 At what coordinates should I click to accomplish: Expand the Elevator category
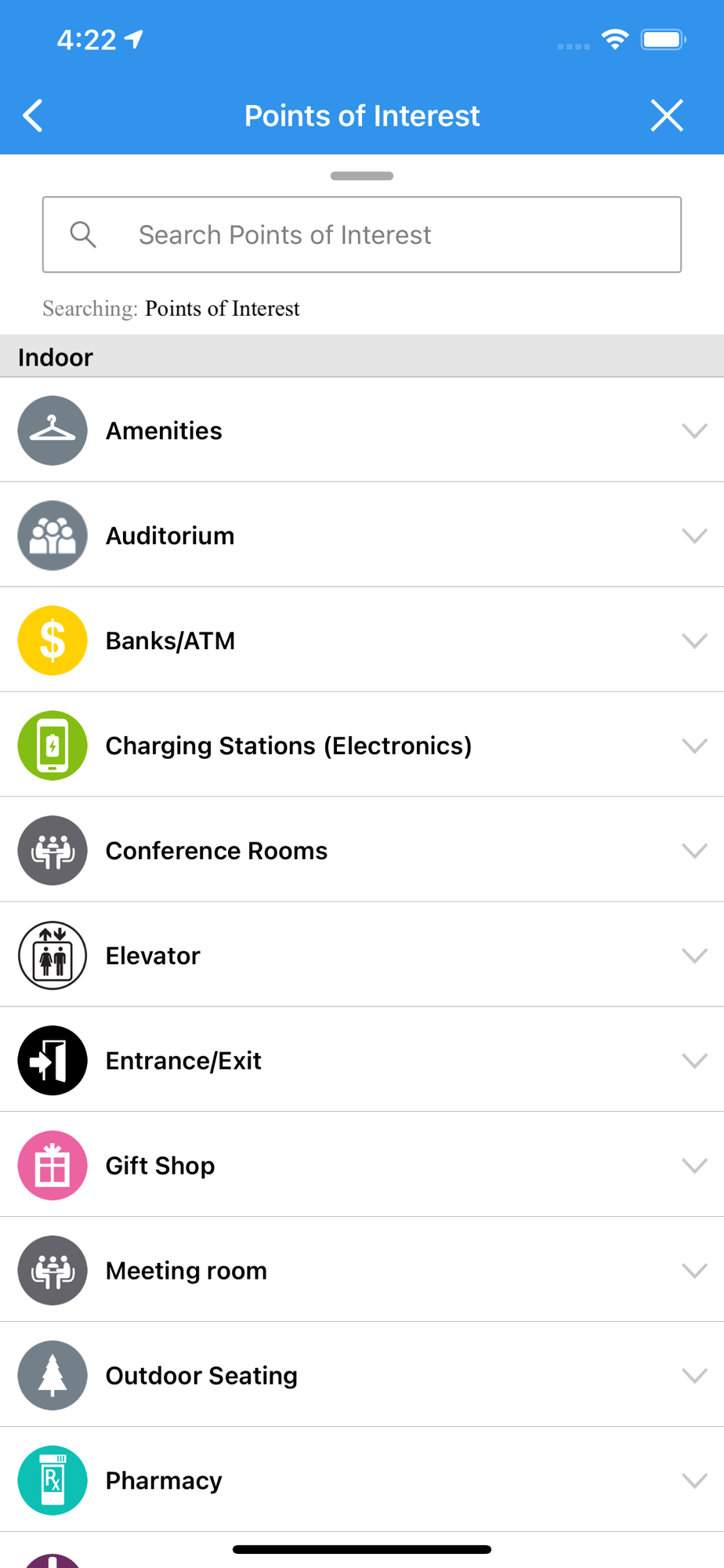362,956
